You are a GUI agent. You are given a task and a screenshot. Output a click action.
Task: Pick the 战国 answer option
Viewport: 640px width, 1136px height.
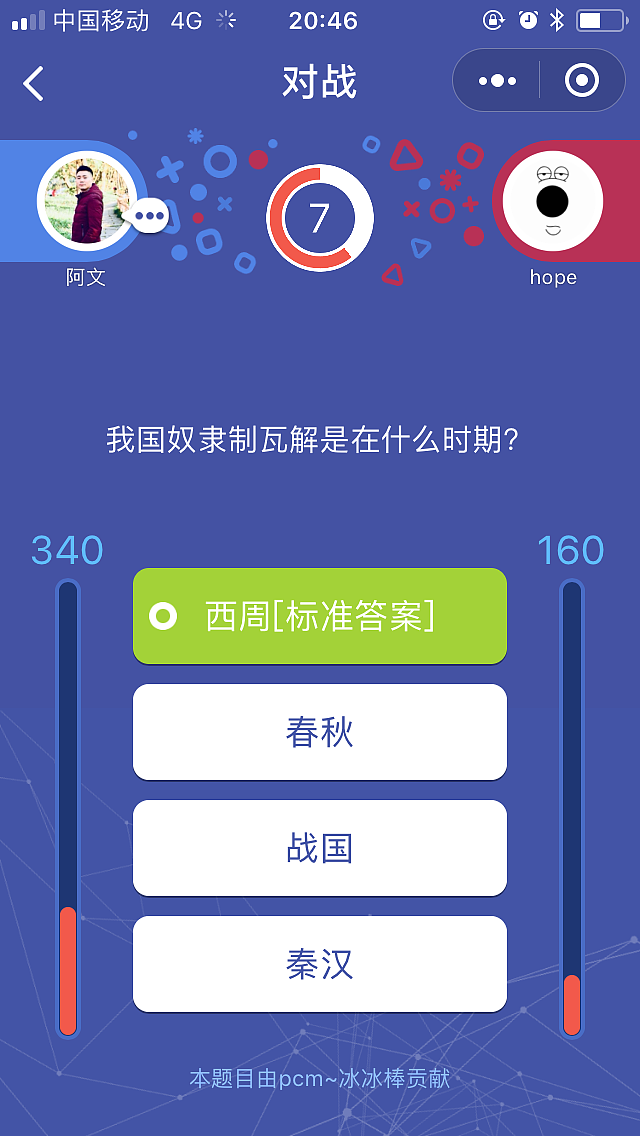pyautogui.click(x=320, y=848)
